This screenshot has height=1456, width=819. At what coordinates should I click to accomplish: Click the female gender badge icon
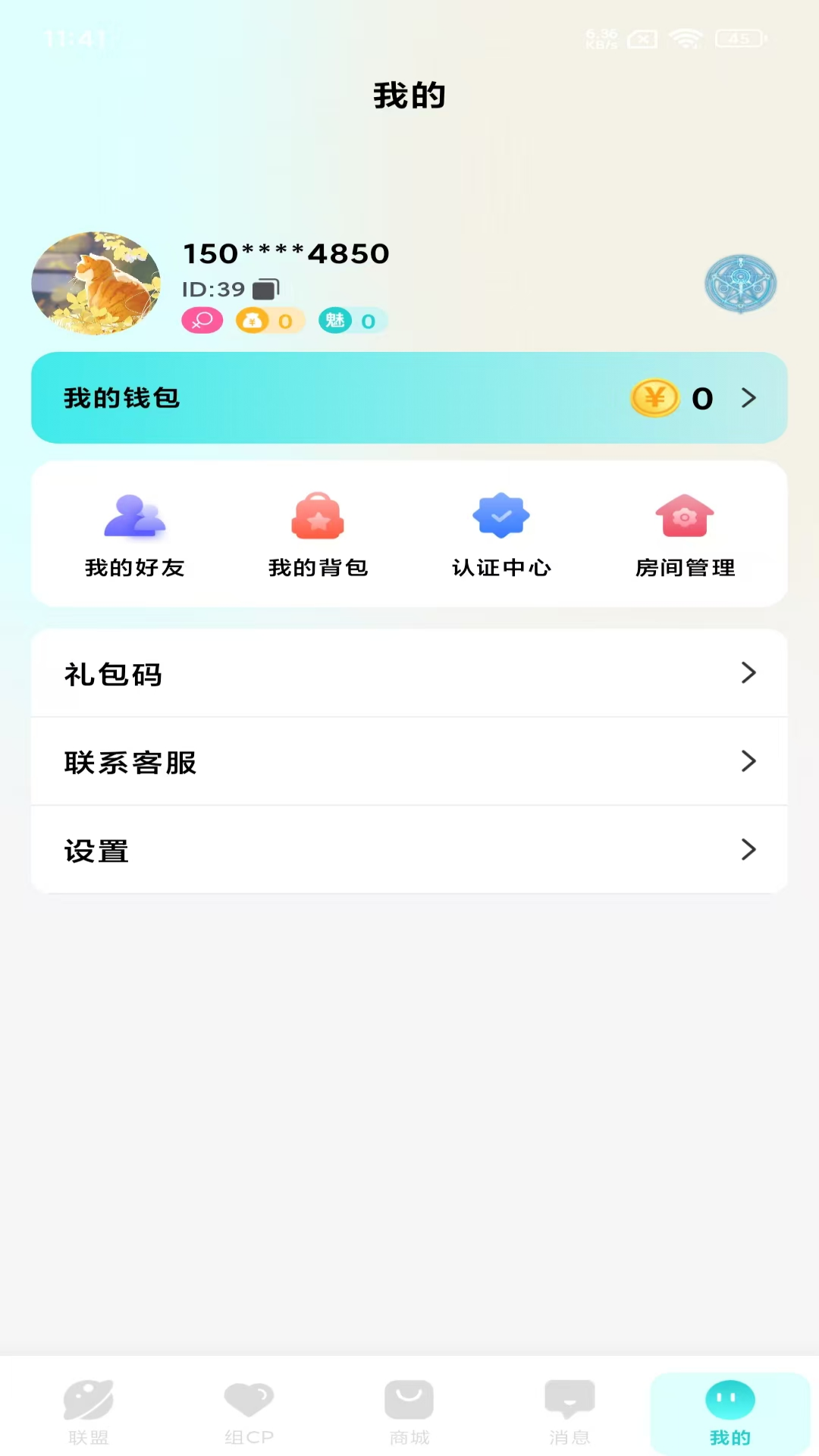tap(202, 321)
